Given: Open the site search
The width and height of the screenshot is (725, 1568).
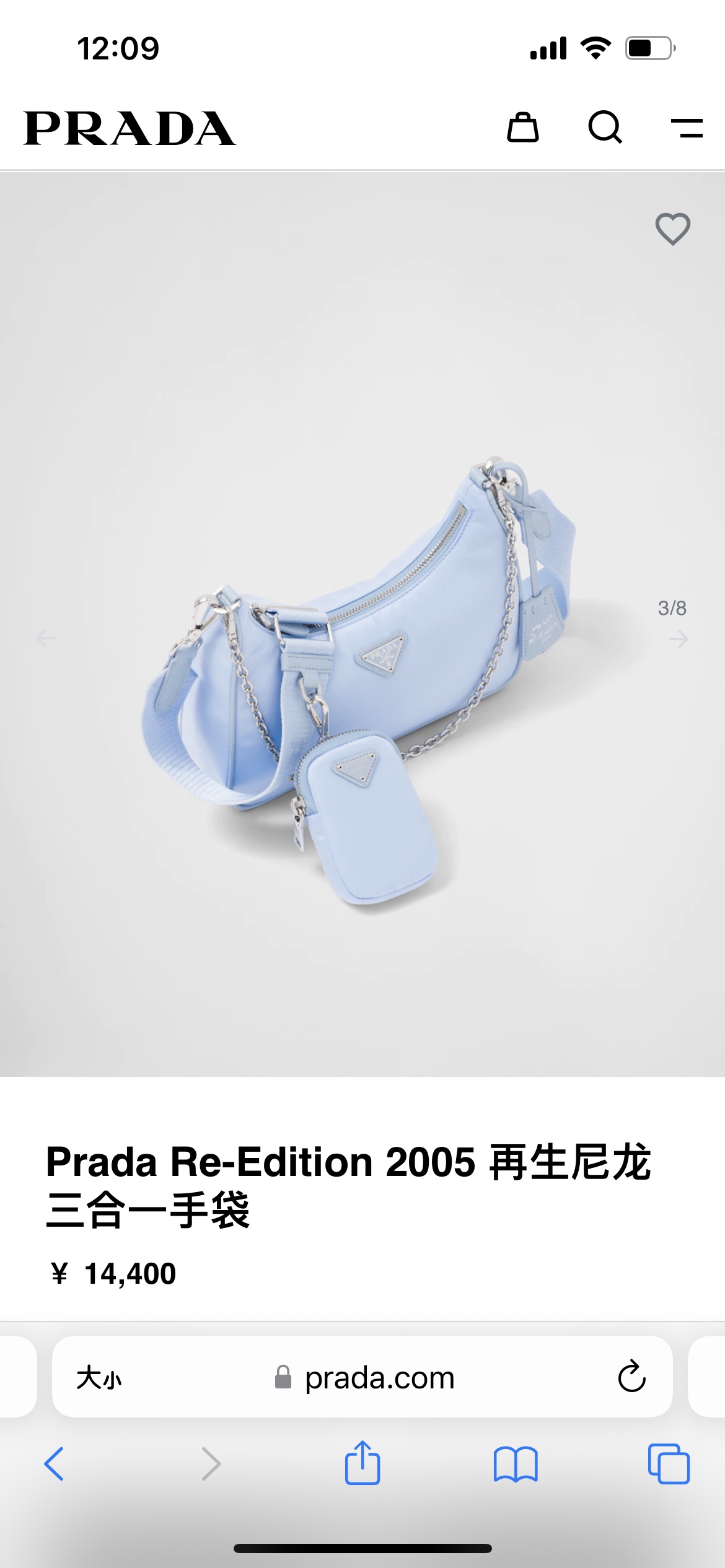Looking at the screenshot, I should (x=605, y=128).
